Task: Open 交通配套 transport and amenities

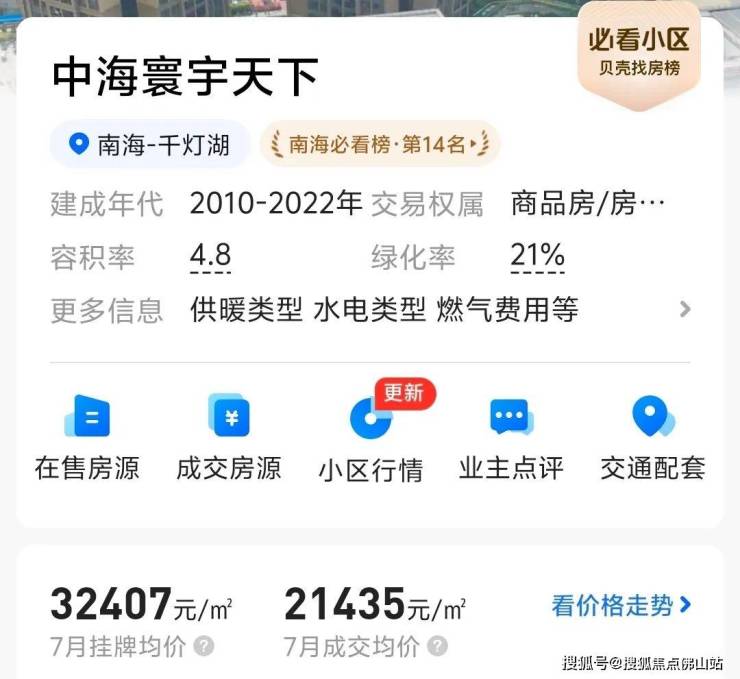Action: [x=653, y=437]
